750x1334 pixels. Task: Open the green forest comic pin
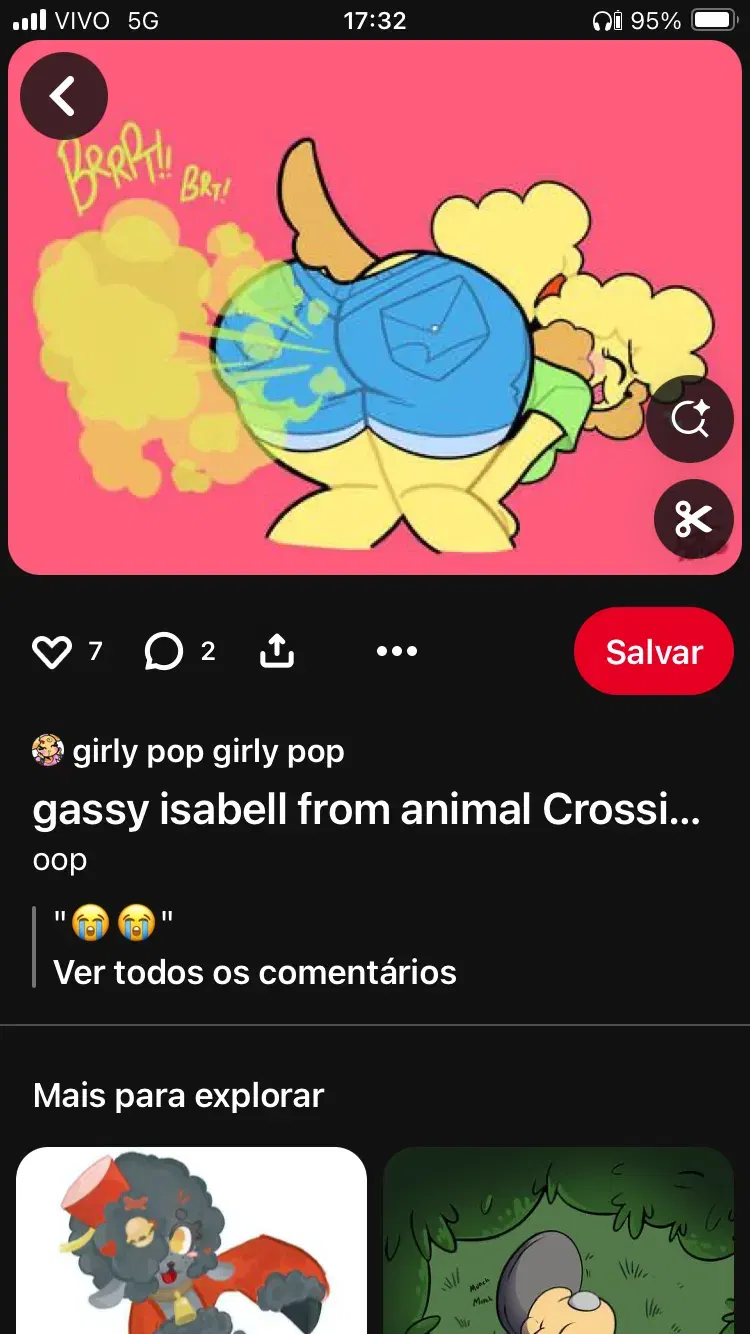[x=558, y=1240]
